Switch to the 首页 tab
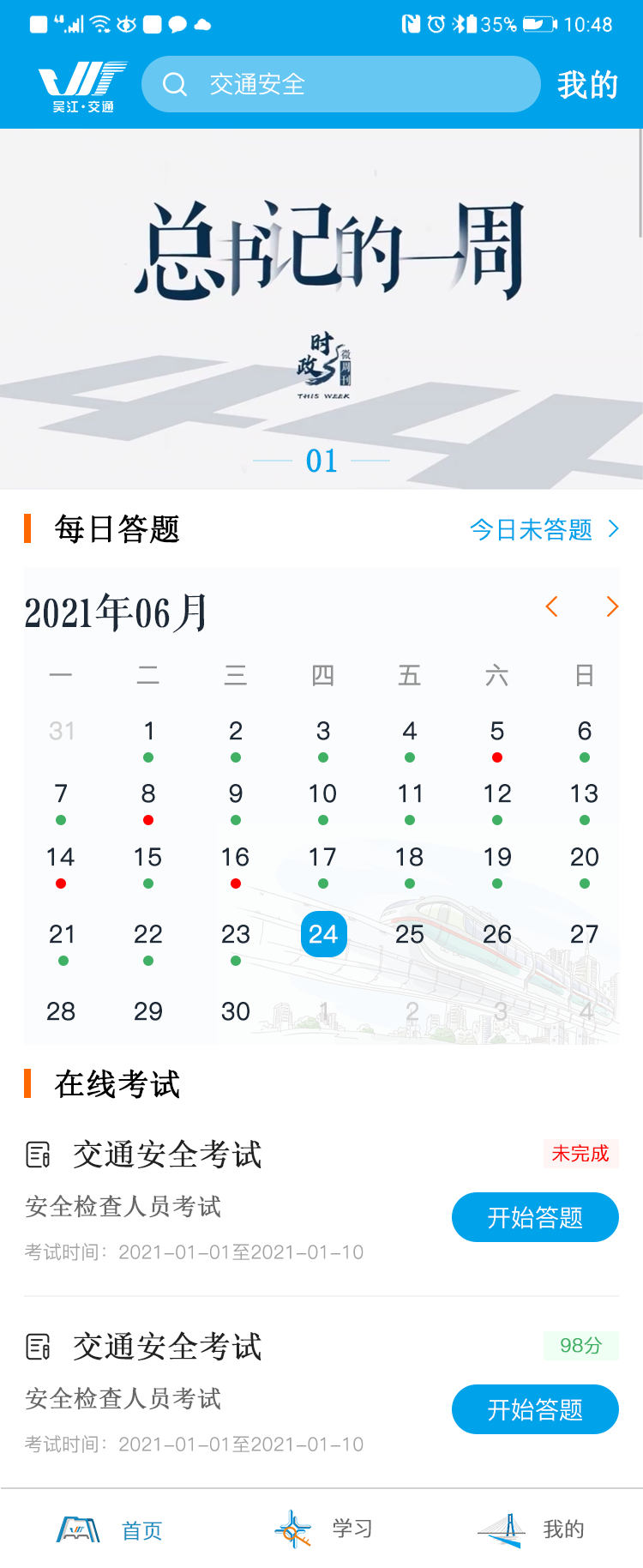 (x=110, y=1529)
